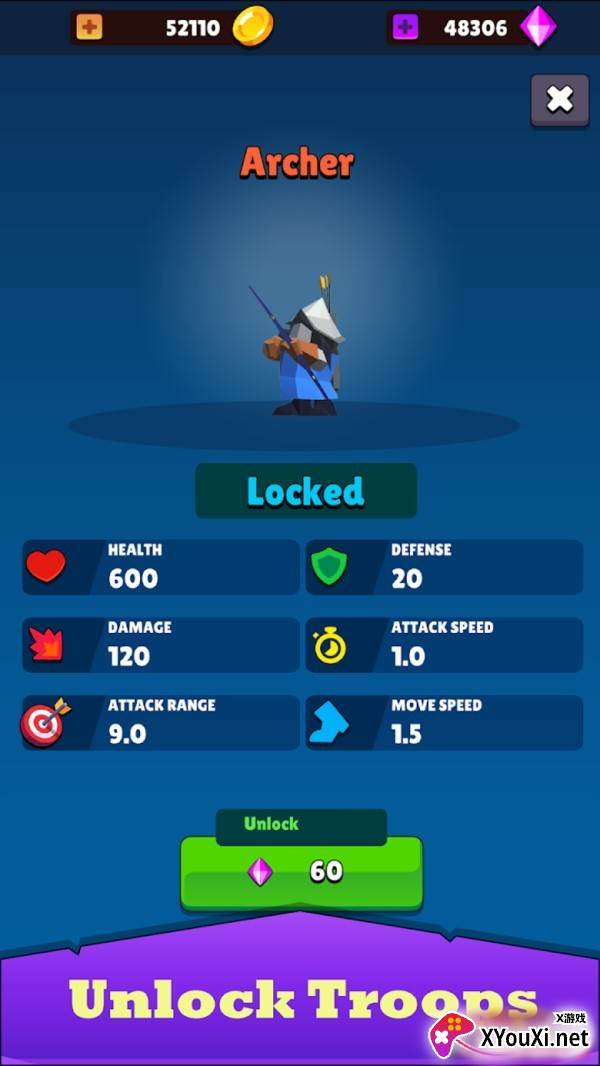This screenshot has height=1066, width=600.
Task: Add more purple gems
Action: coord(405,28)
